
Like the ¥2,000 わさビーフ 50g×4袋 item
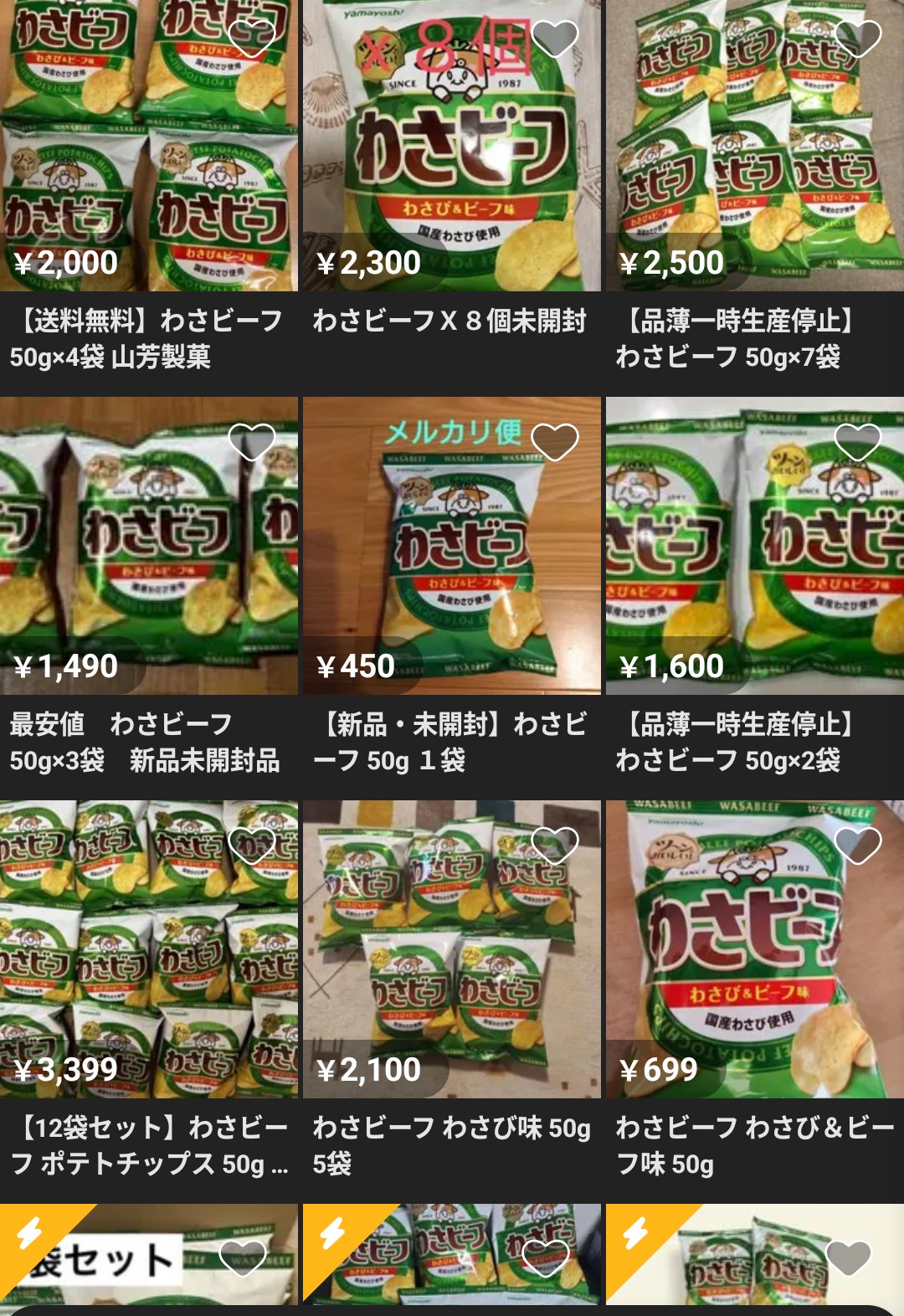click(252, 38)
